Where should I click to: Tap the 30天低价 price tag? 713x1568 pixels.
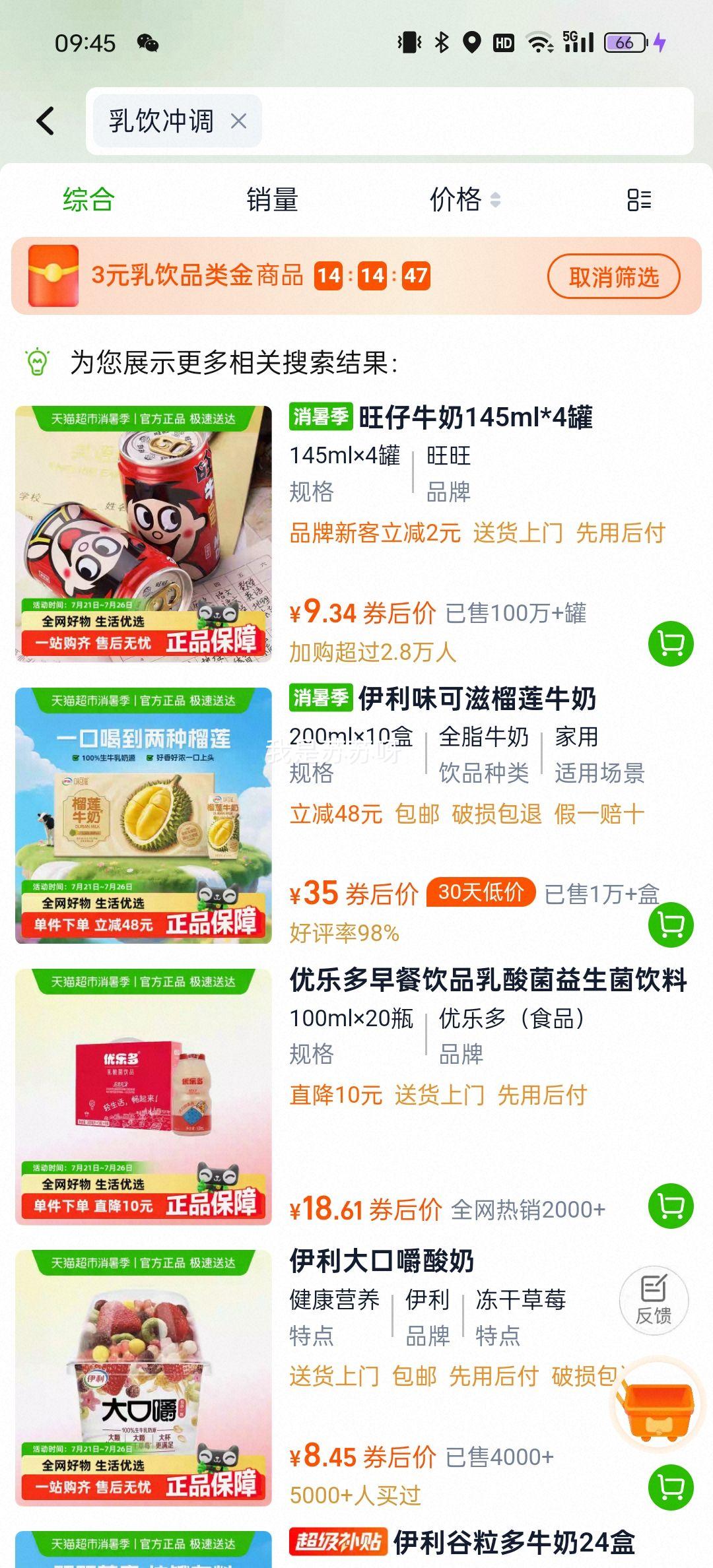[x=481, y=892]
